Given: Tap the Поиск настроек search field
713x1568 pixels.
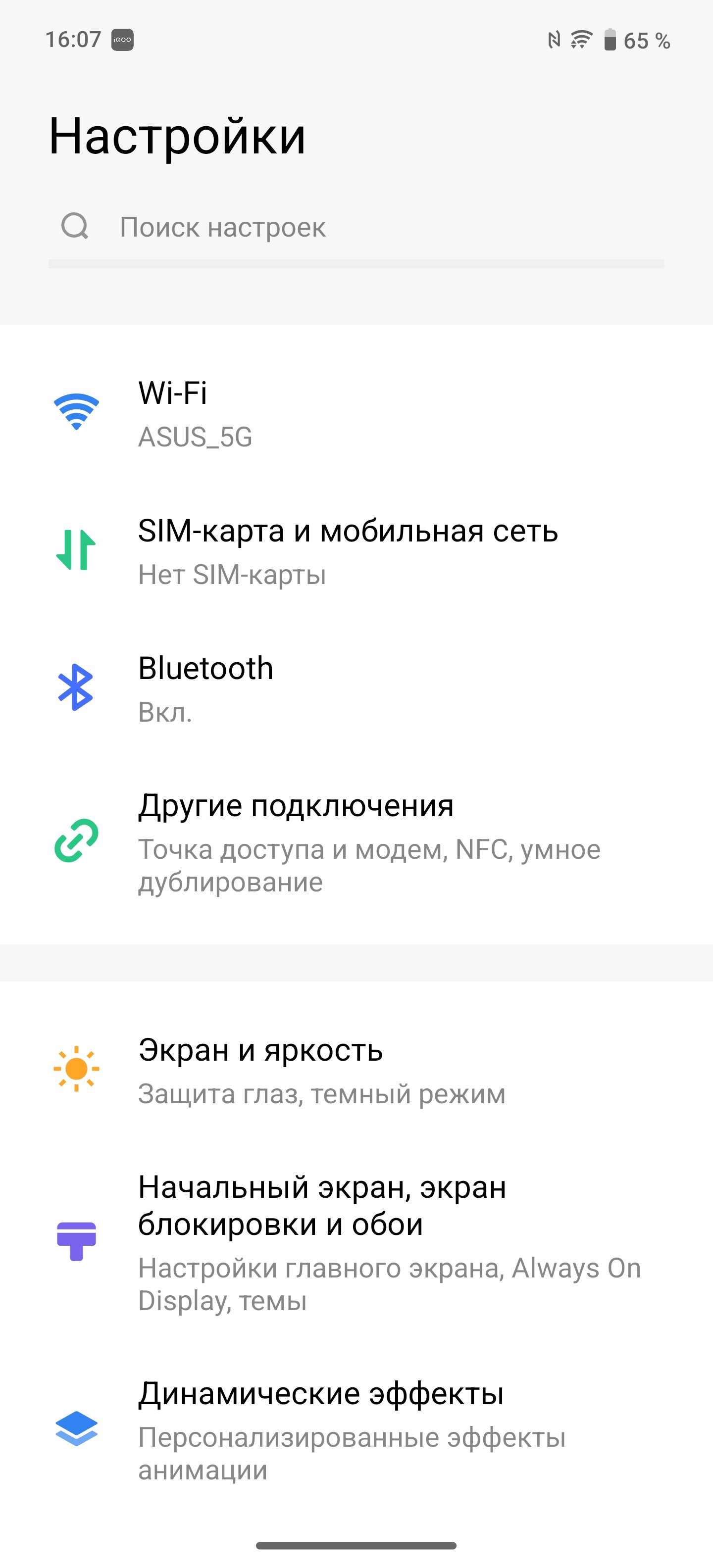Looking at the screenshot, I should click(x=356, y=227).
